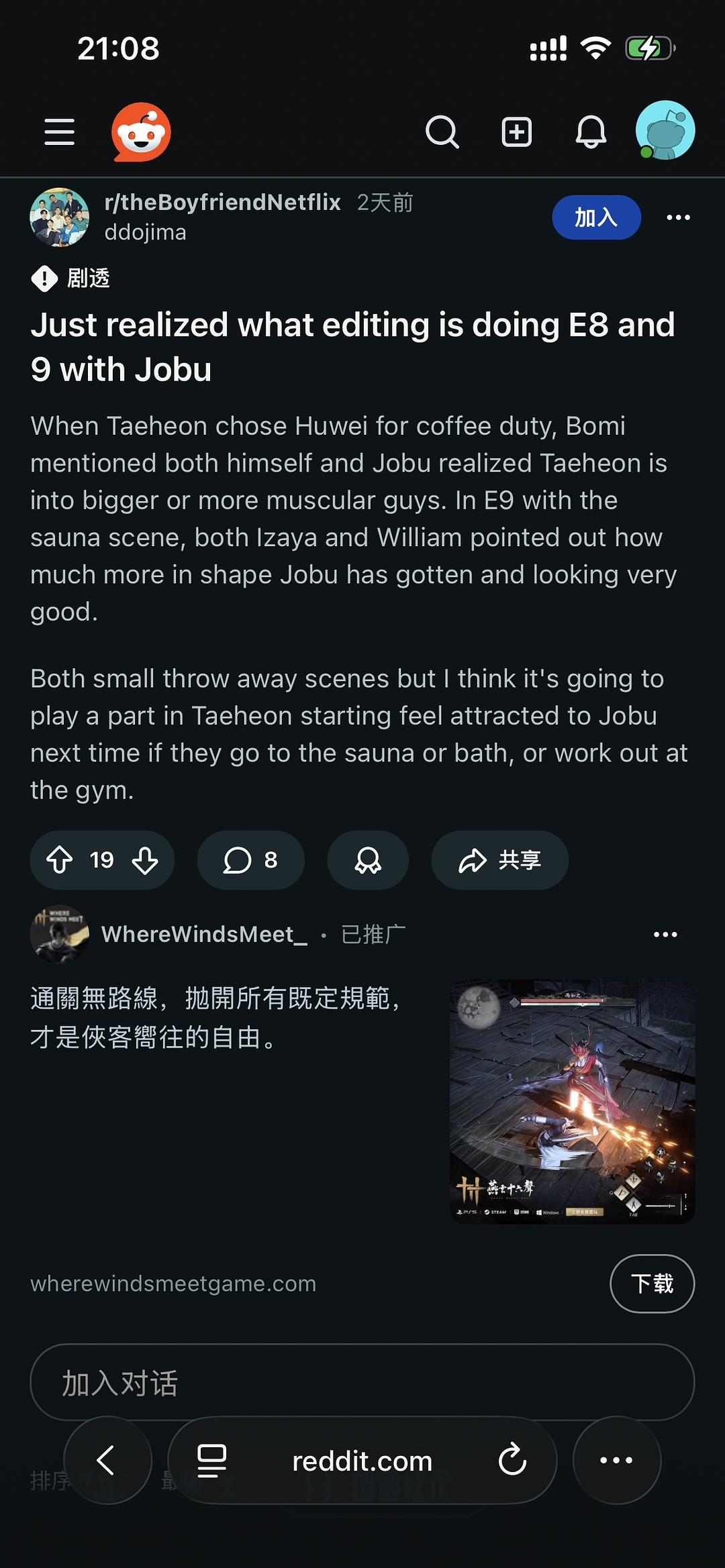Open the r/theBoyfriendNetflix community
Viewport: 725px width, 1568px height.
[222, 202]
